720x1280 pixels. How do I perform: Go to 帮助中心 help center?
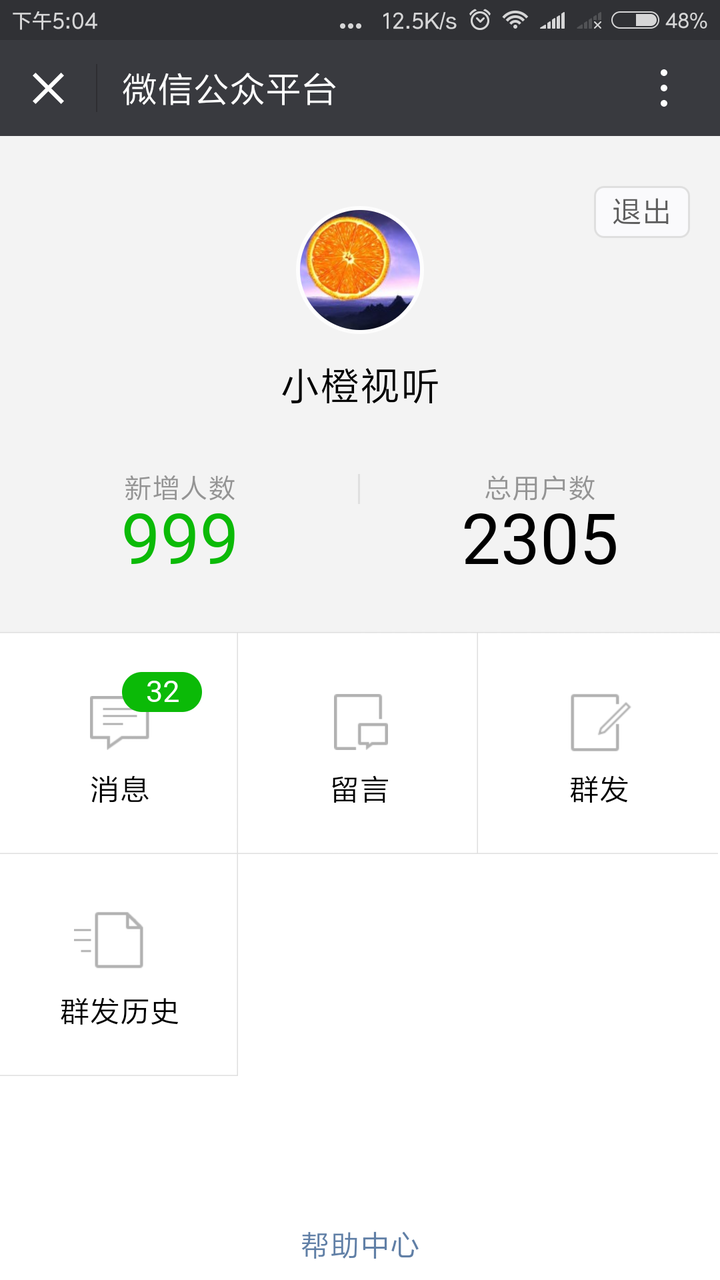click(360, 1245)
